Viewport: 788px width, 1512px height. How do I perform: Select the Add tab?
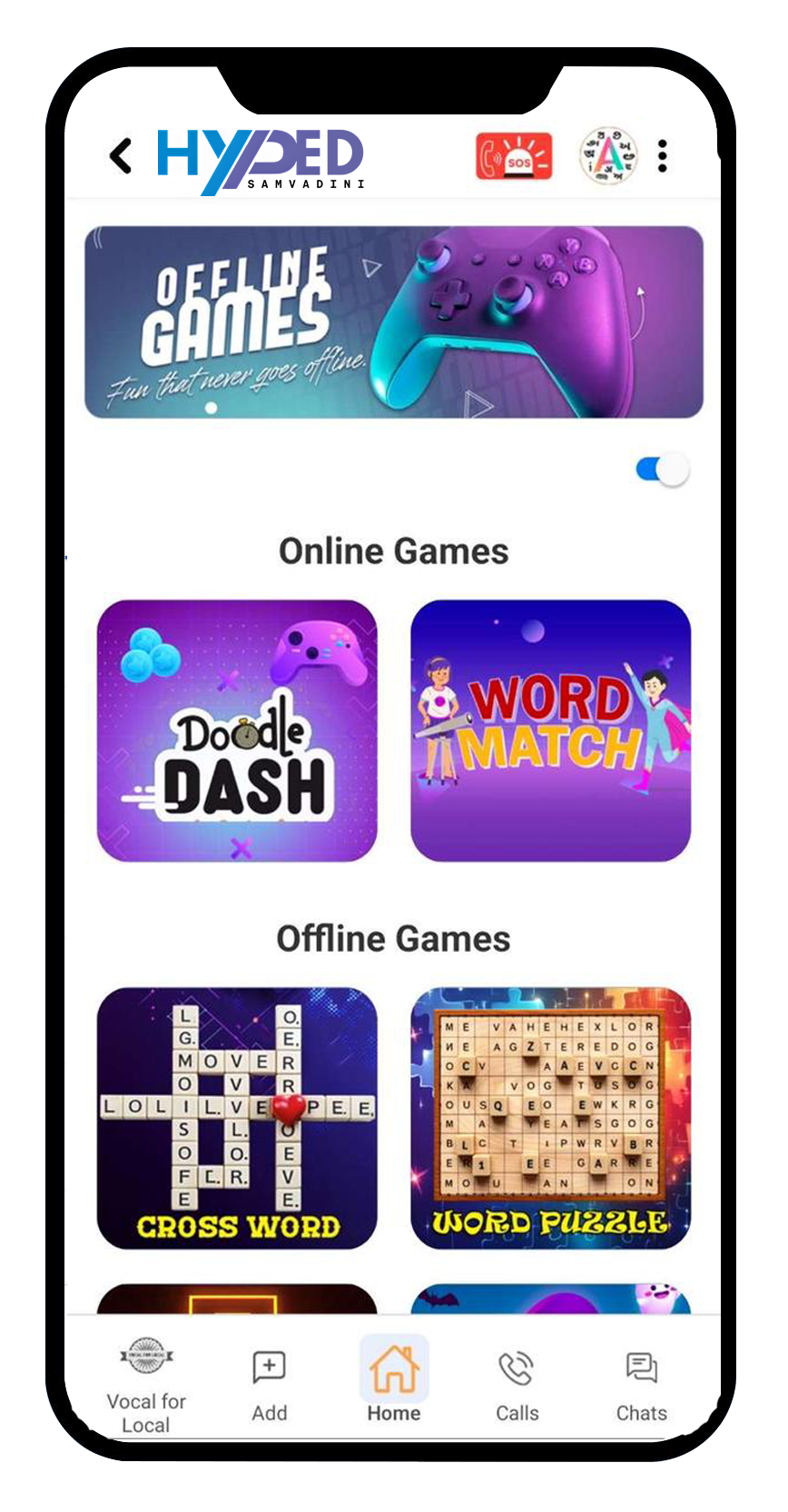click(x=270, y=1384)
